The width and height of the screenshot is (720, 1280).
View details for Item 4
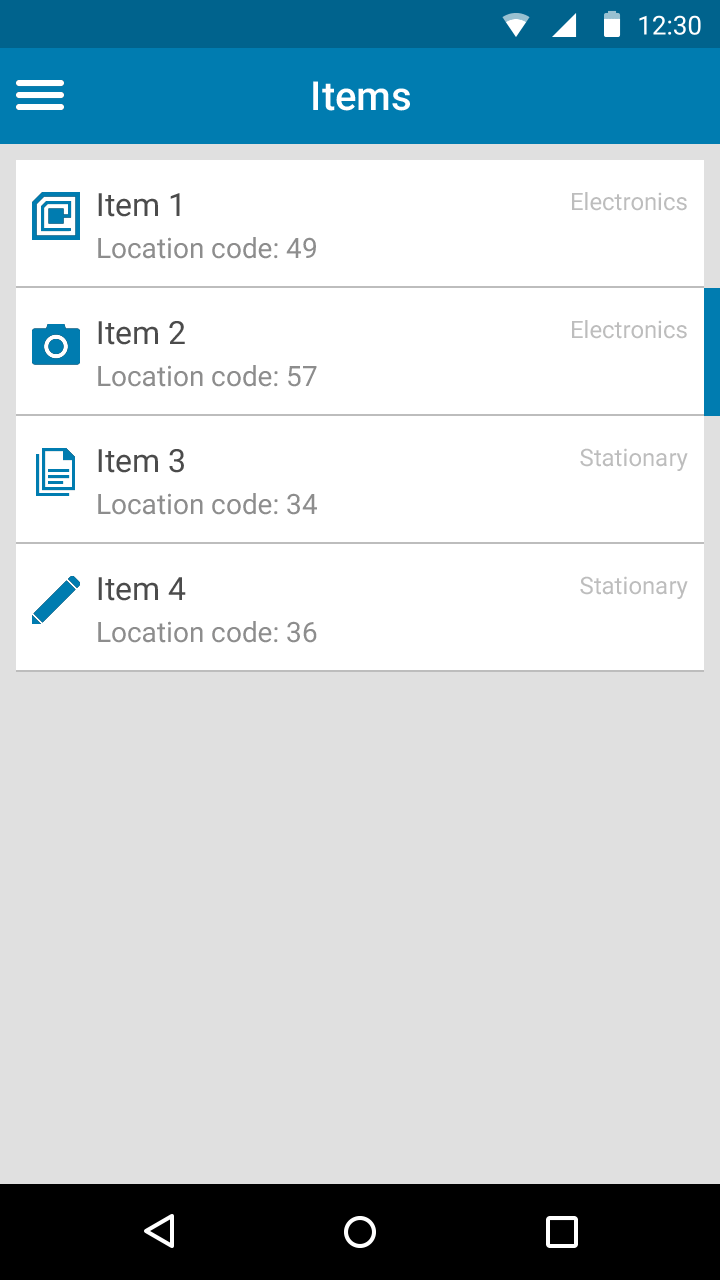(360, 608)
